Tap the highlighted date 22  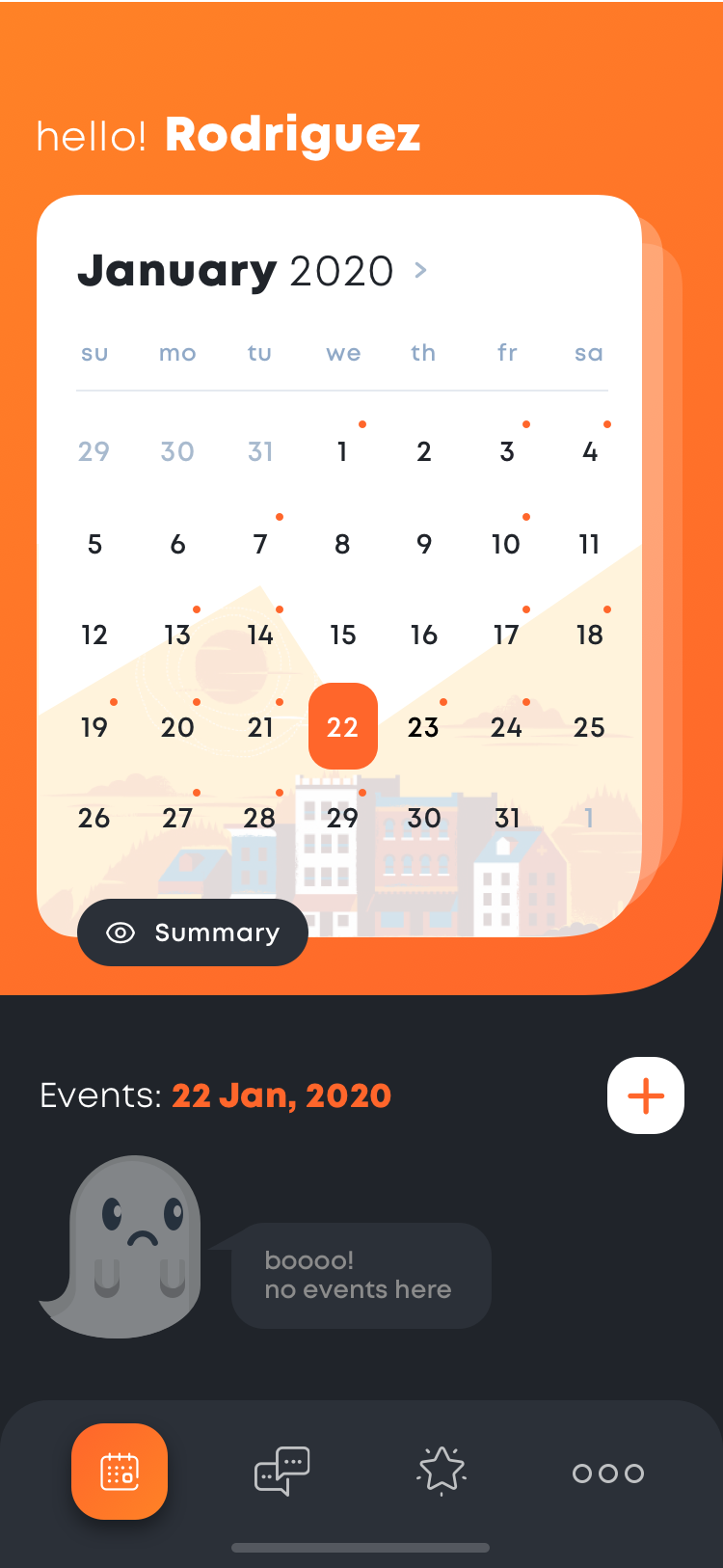point(342,726)
